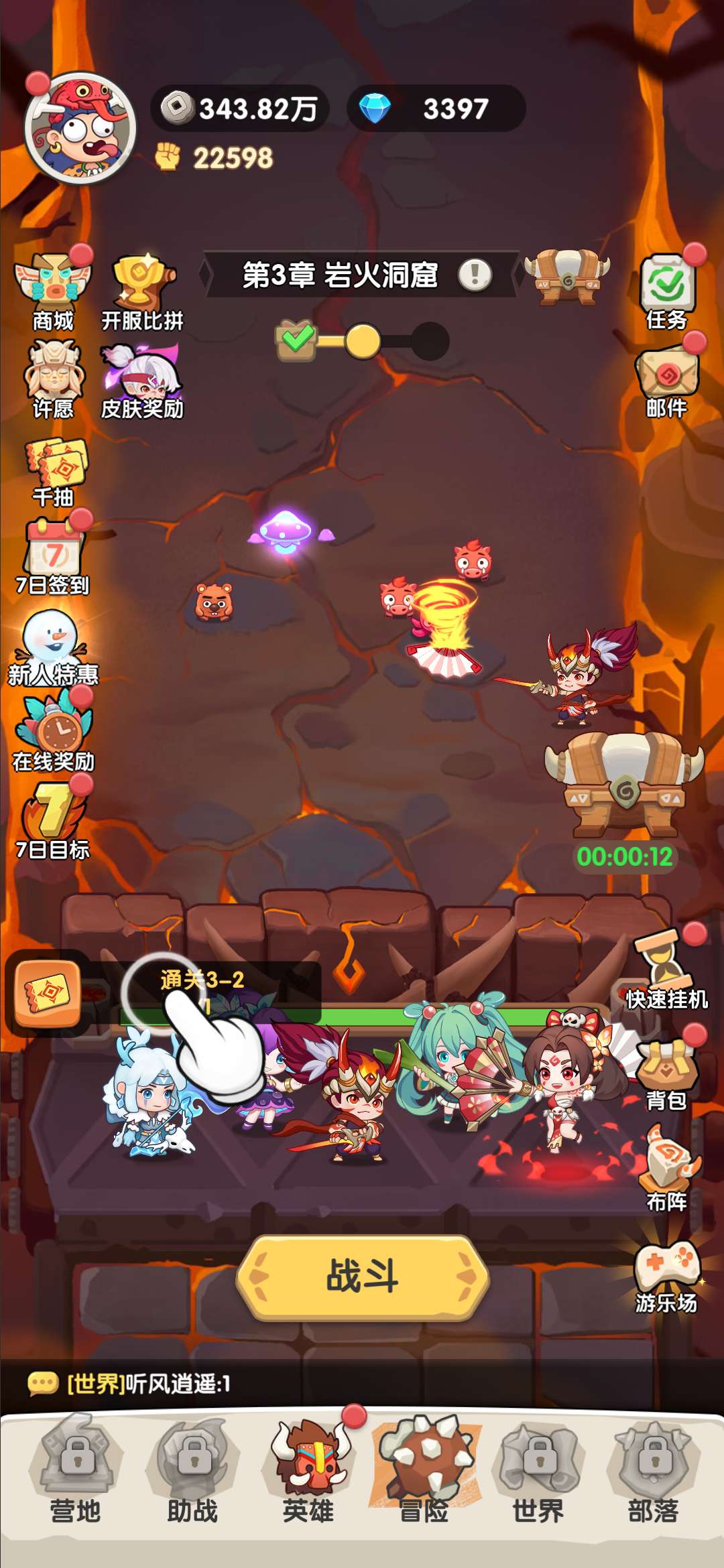The image size is (724, 1568).
Task: Claim 在线奖励 online rewards
Action: (x=53, y=732)
